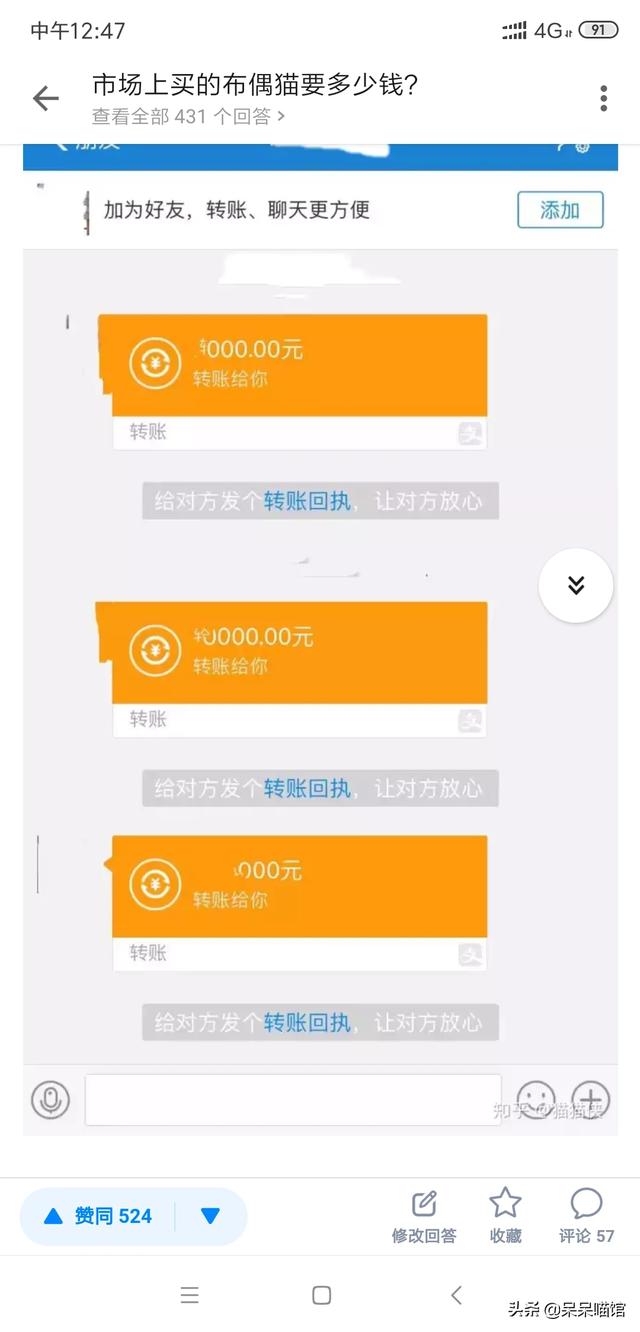This screenshot has height=1332, width=640.
Task: Jump to next answer with double-chevron button
Action: point(575,586)
